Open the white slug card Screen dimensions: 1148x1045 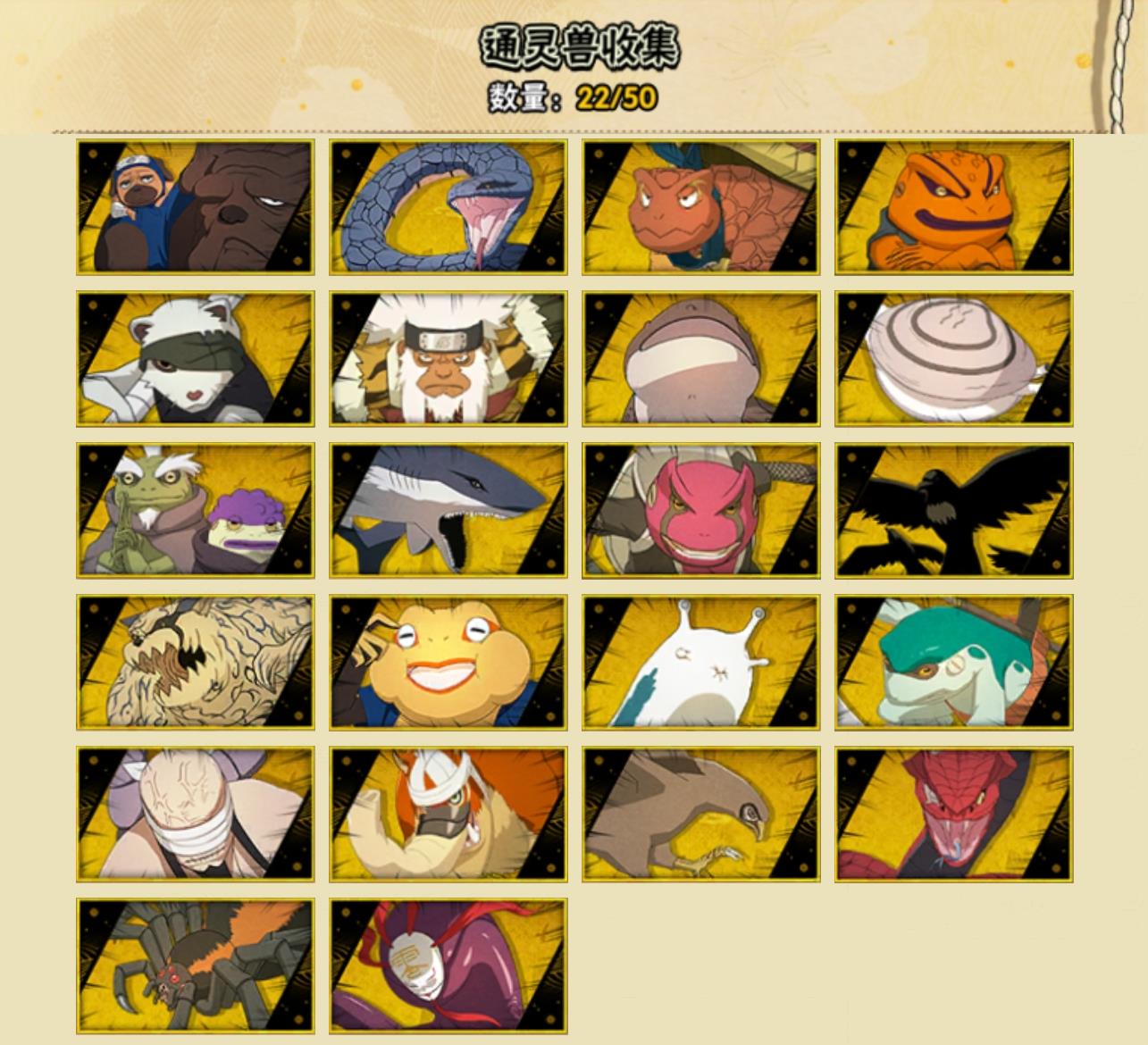pyautogui.click(x=700, y=663)
